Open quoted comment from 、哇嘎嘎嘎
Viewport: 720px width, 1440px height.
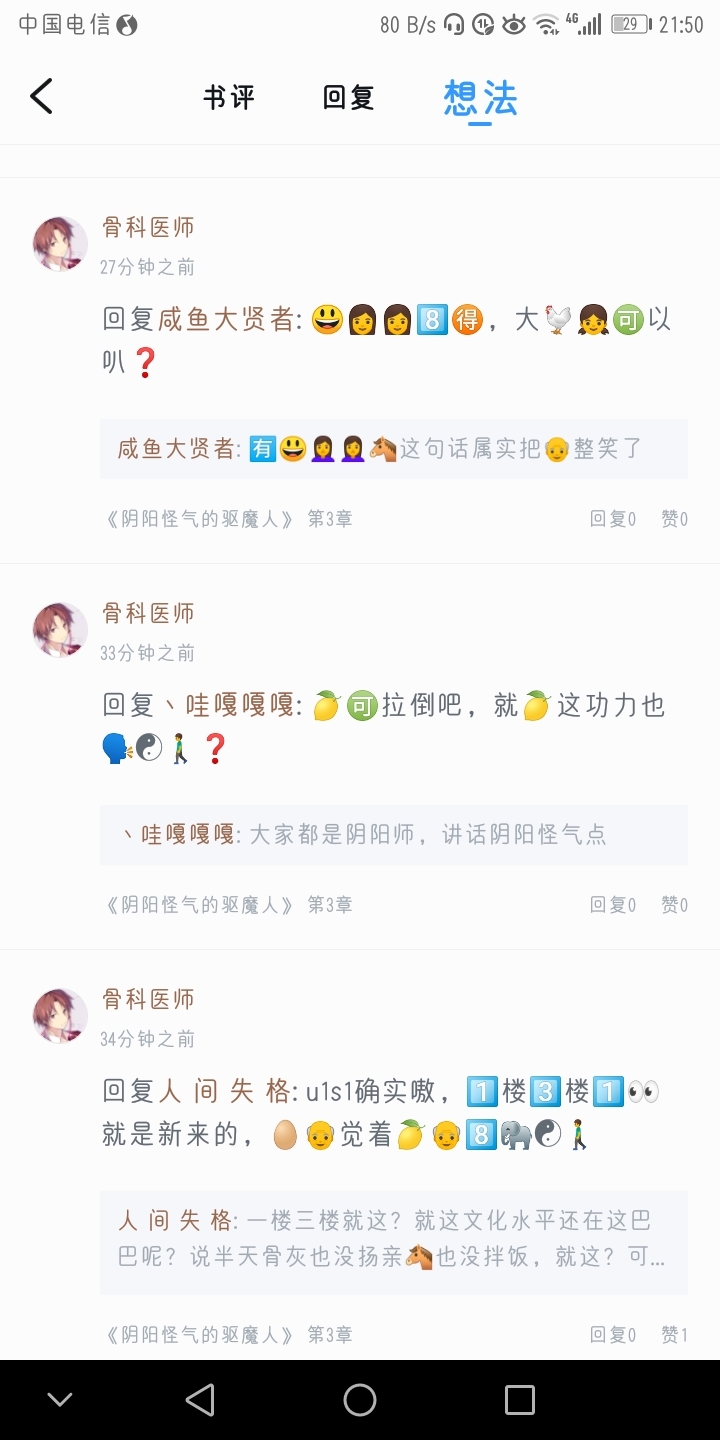[394, 835]
